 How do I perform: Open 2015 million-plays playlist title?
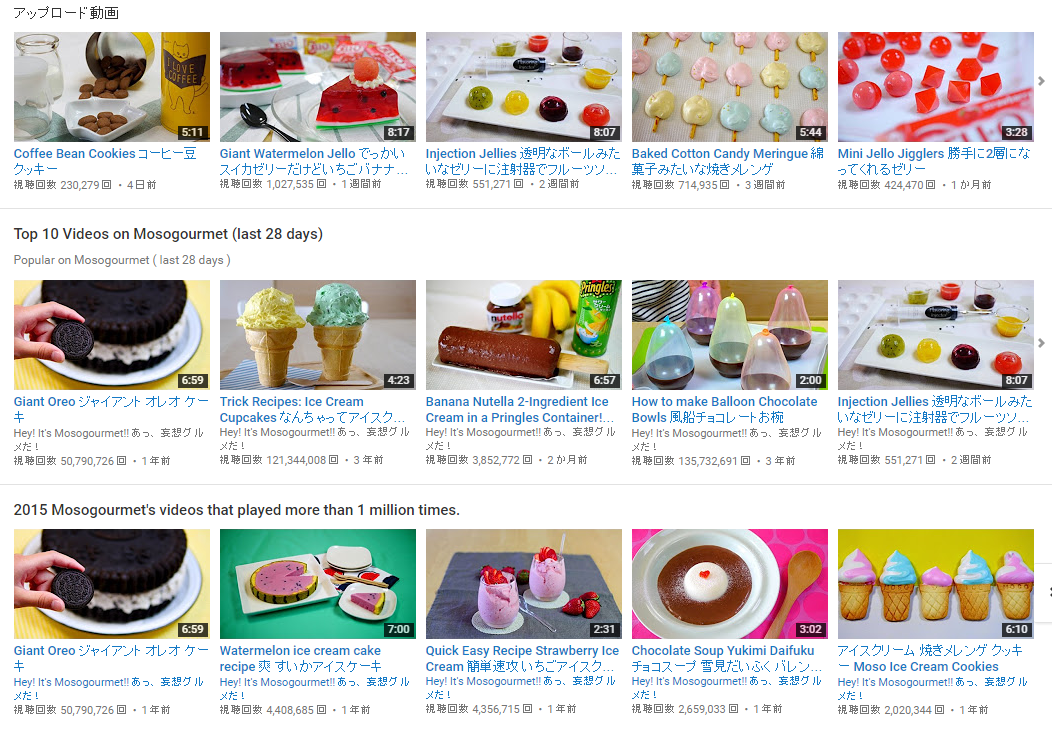(236, 510)
